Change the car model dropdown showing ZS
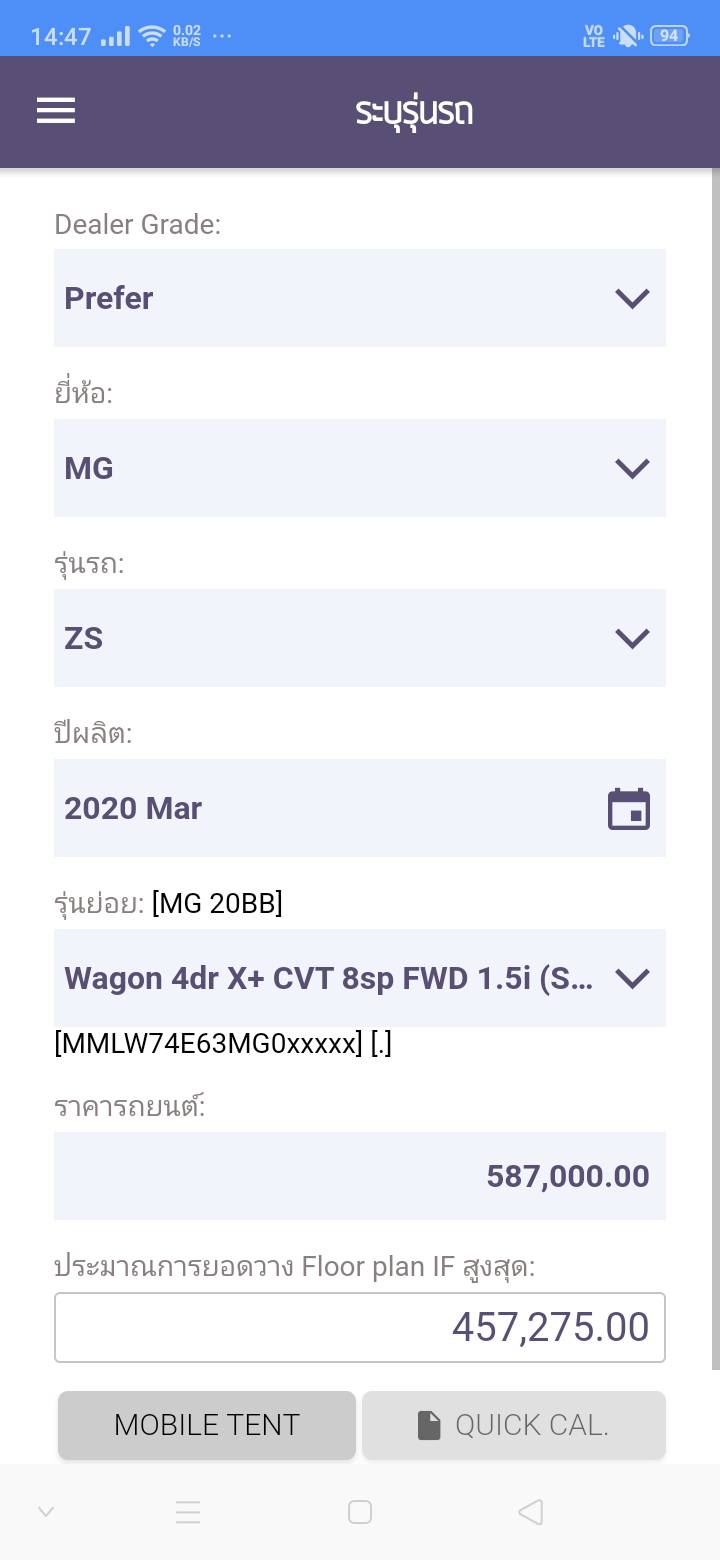The image size is (720, 1560). point(360,638)
